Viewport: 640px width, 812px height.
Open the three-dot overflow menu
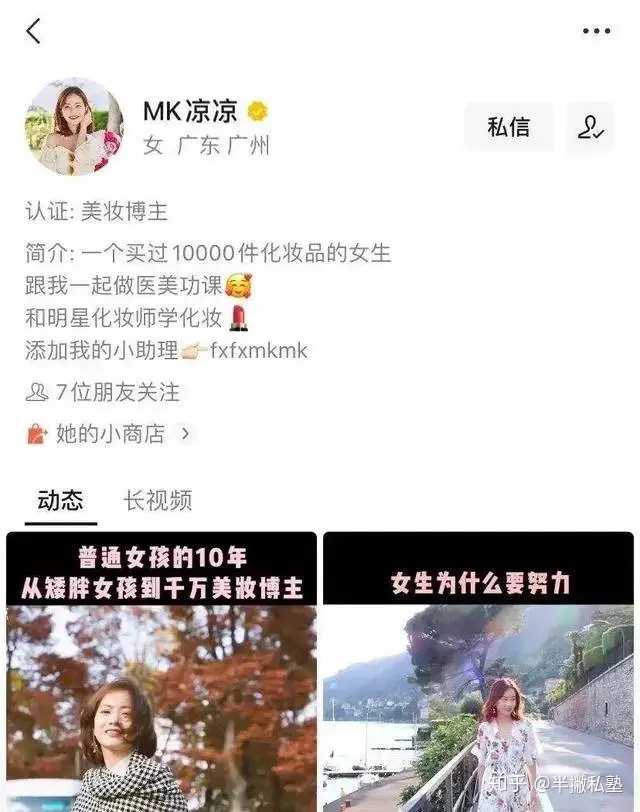coord(596,31)
